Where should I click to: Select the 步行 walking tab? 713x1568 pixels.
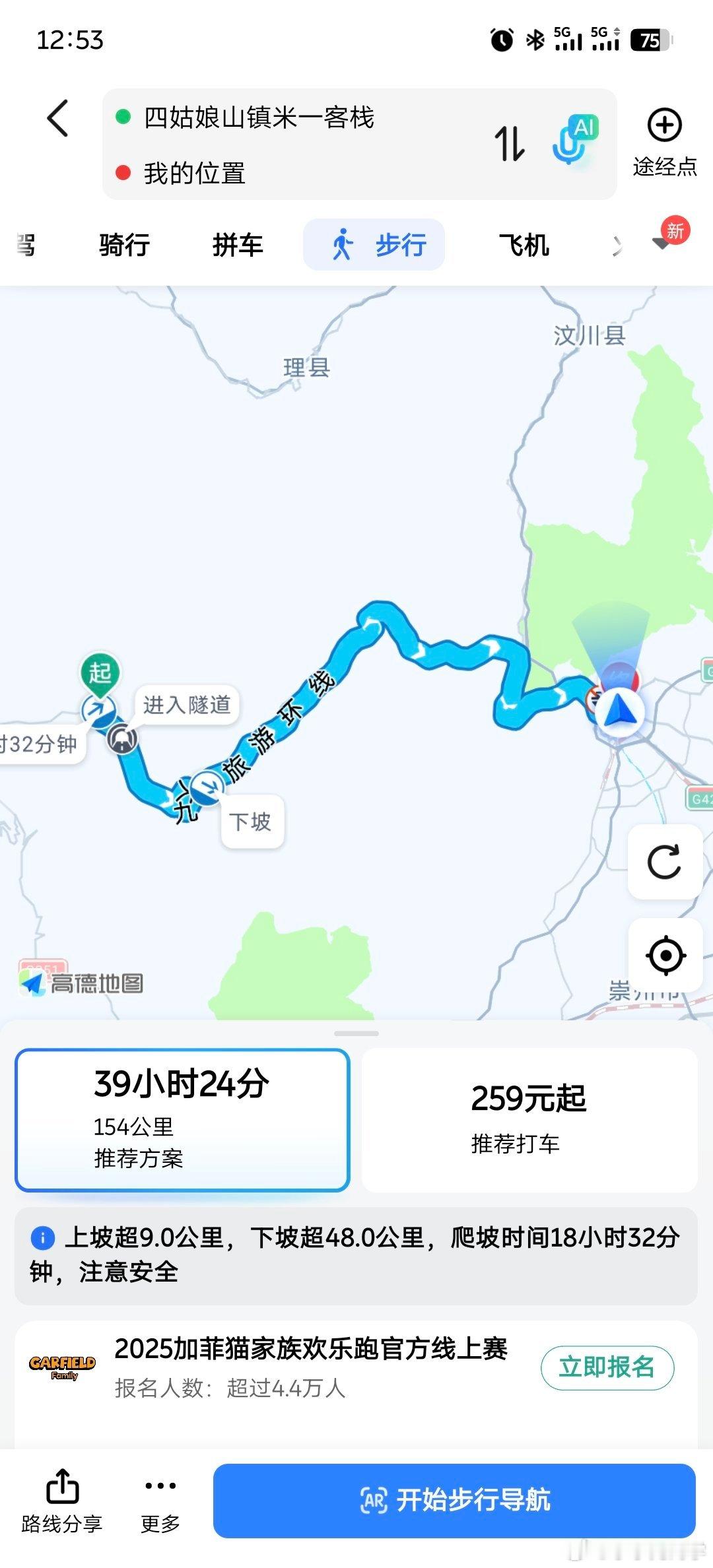(x=374, y=245)
